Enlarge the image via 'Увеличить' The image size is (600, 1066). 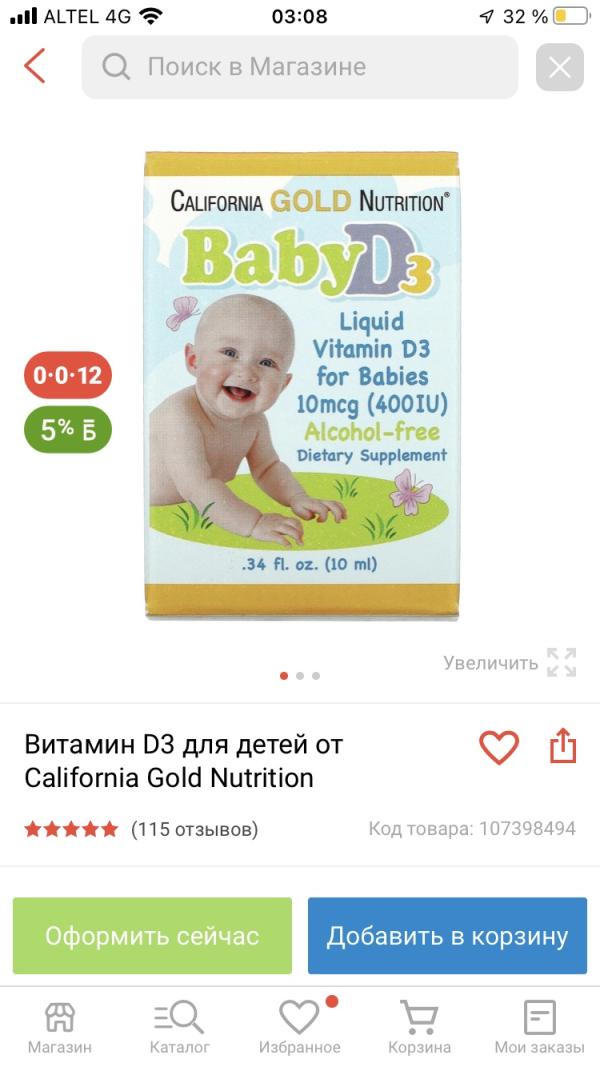tap(510, 662)
